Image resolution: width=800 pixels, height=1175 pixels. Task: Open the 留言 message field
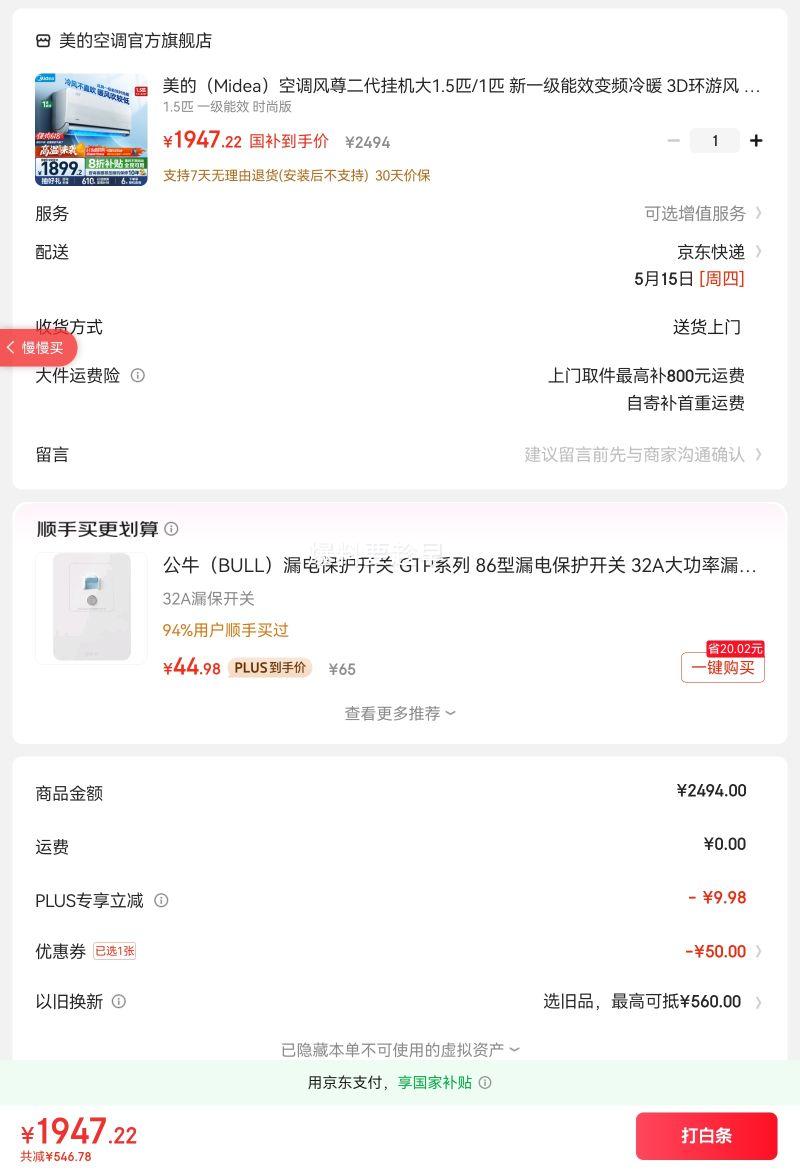[399, 455]
